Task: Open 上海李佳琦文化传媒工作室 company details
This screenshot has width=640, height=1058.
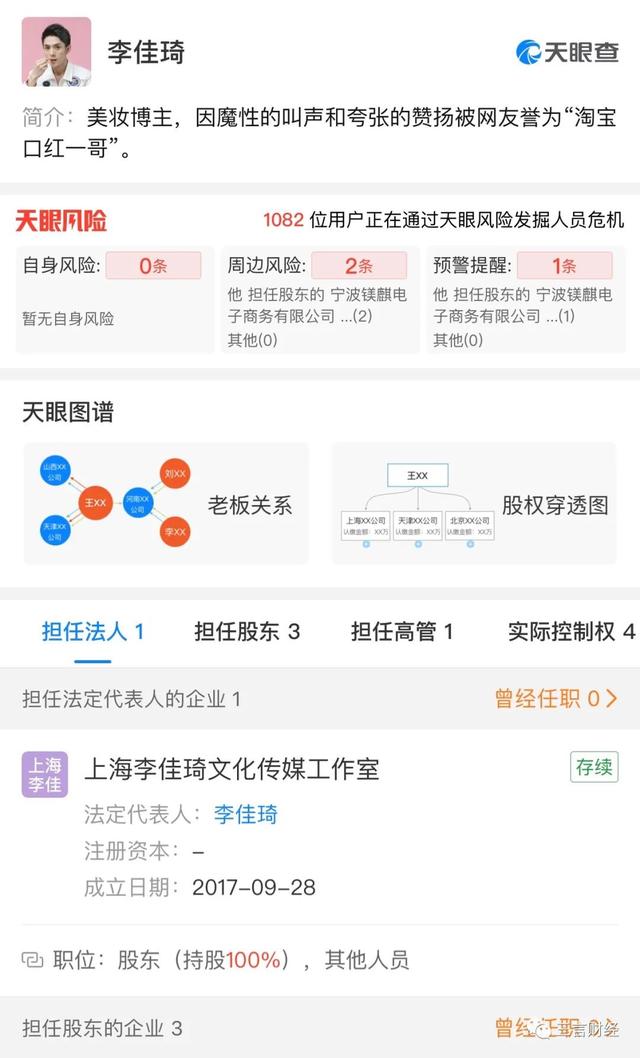Action: point(231,769)
